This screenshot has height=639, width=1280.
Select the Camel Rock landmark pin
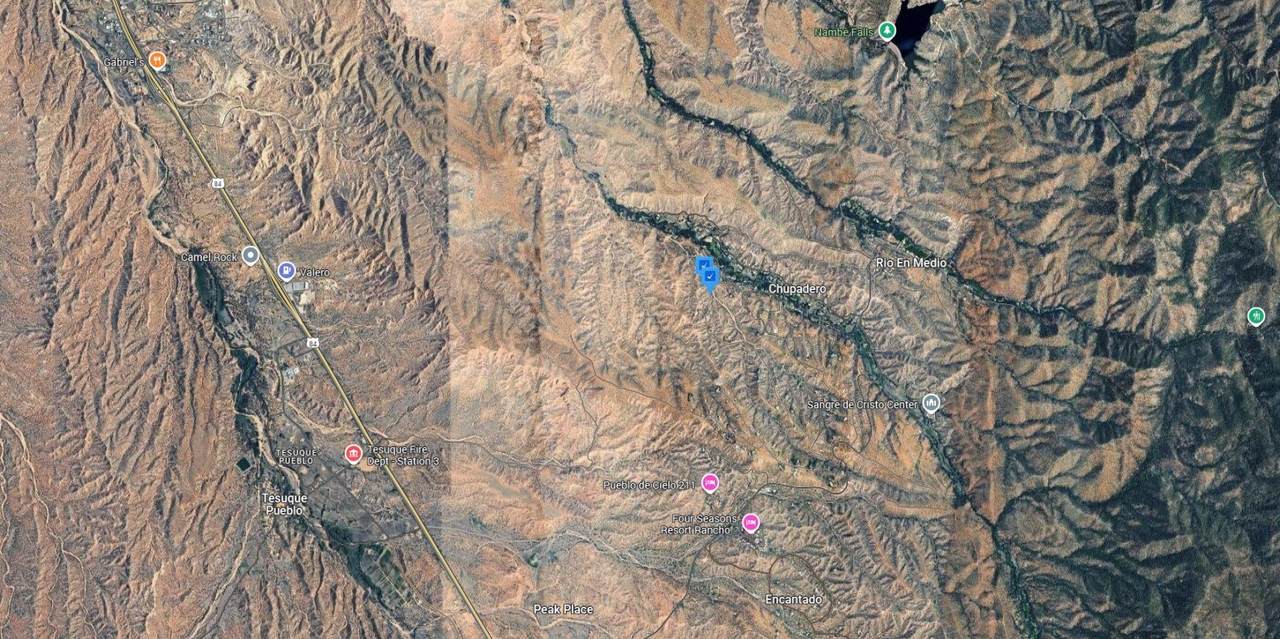click(x=251, y=255)
